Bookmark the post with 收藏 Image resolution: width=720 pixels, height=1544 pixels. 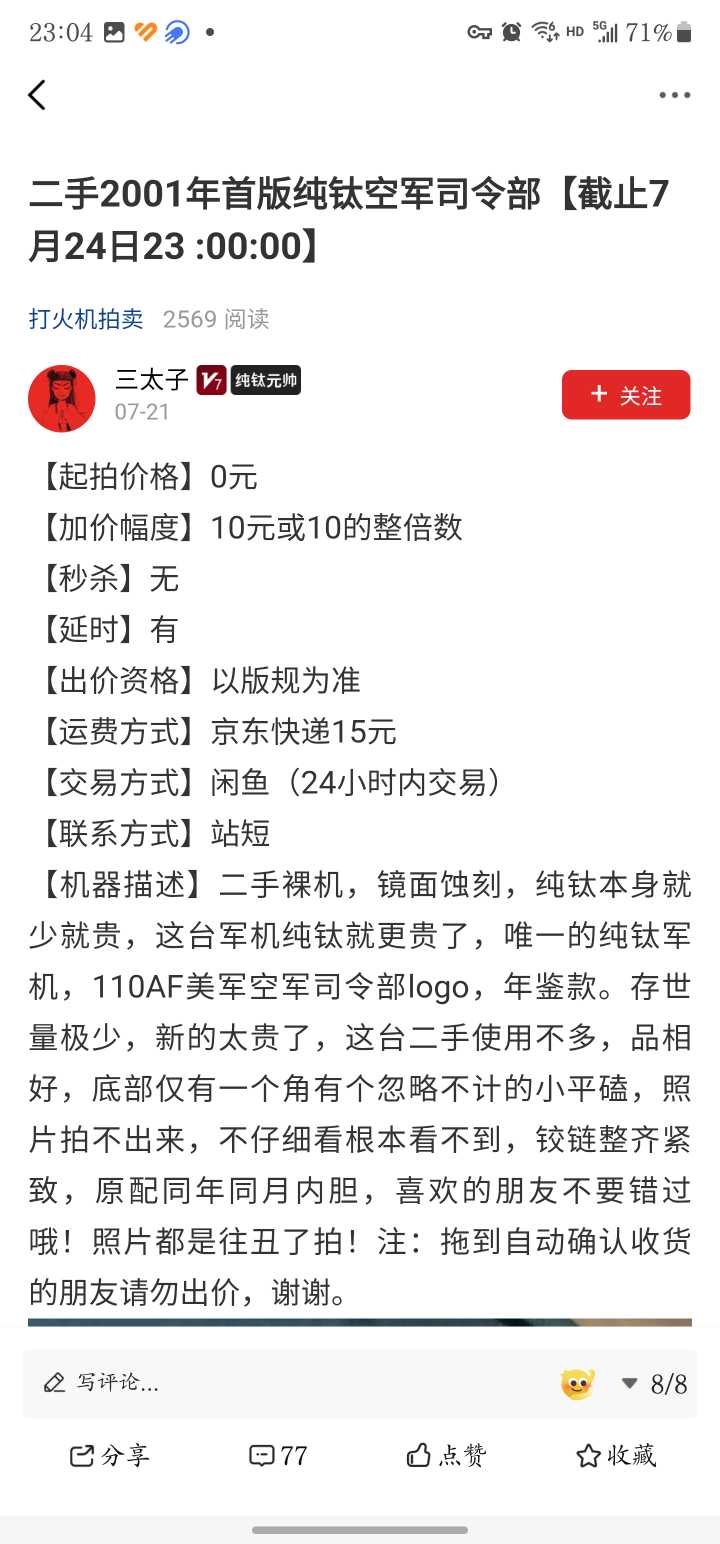pos(616,1455)
